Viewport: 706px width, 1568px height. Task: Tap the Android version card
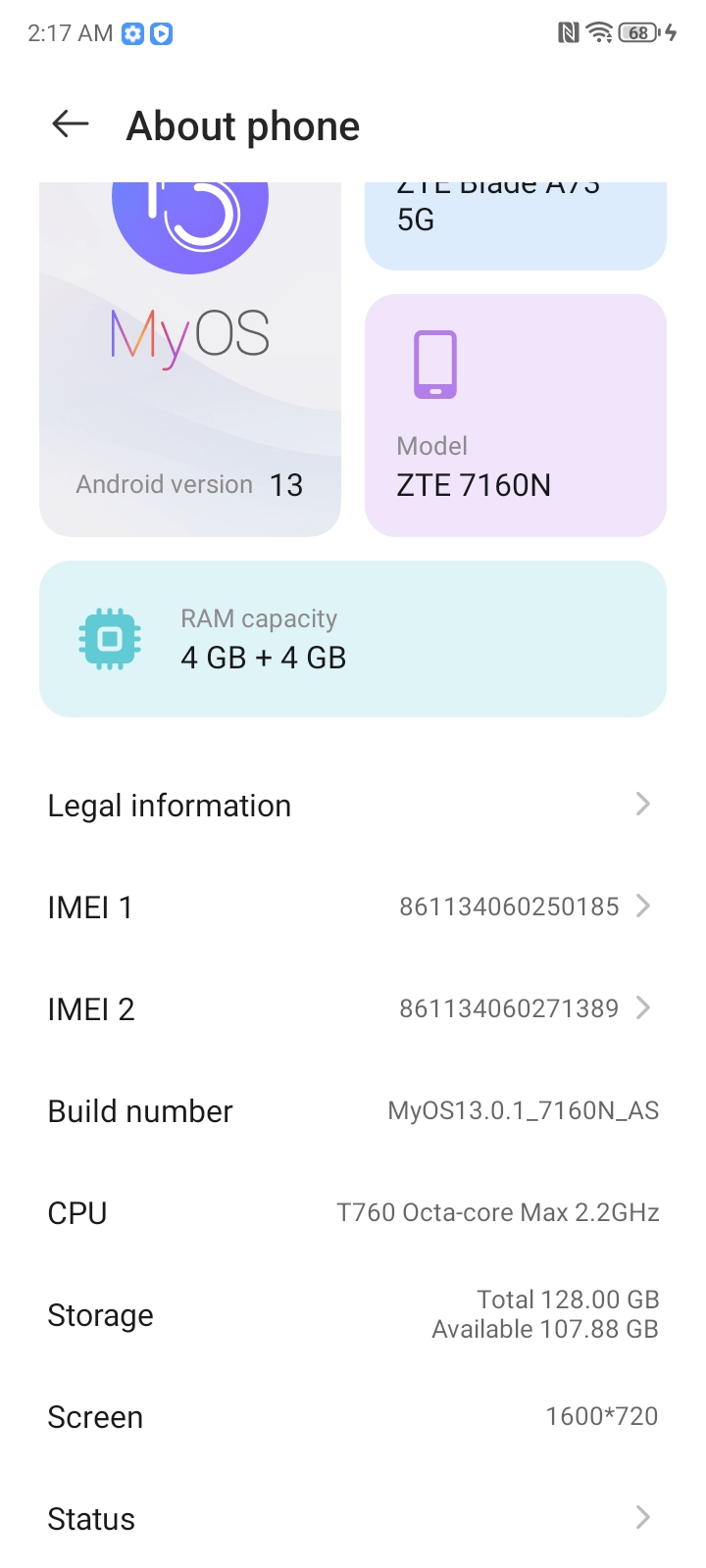(x=190, y=392)
